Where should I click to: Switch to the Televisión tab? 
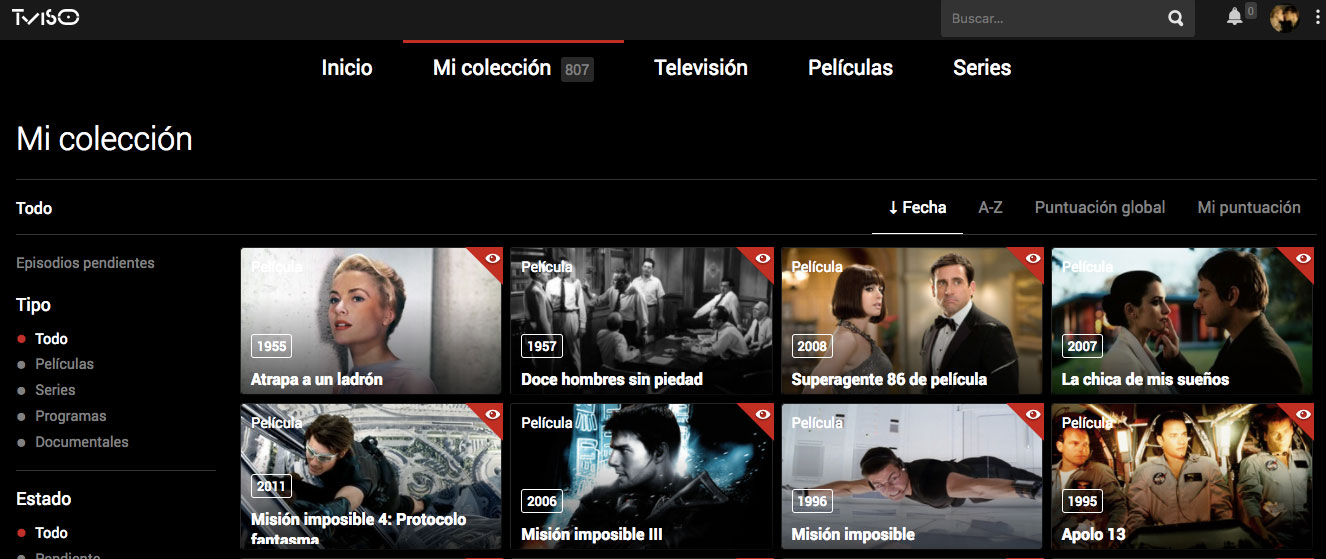(700, 68)
